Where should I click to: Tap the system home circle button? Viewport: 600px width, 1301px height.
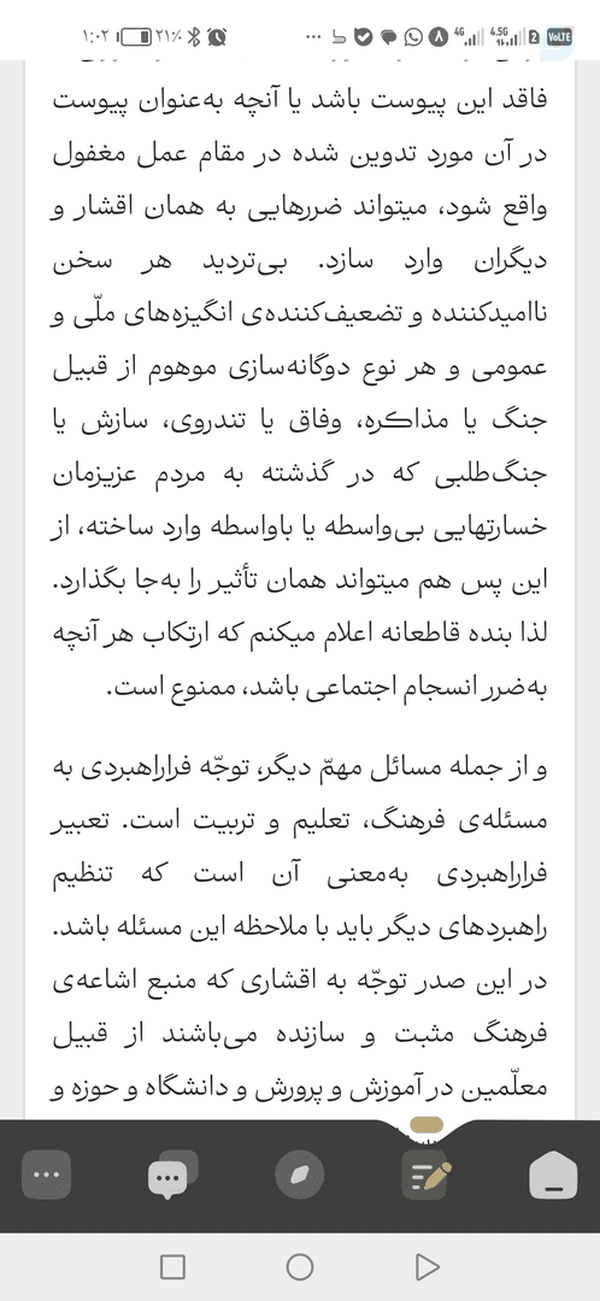pos(300,1267)
